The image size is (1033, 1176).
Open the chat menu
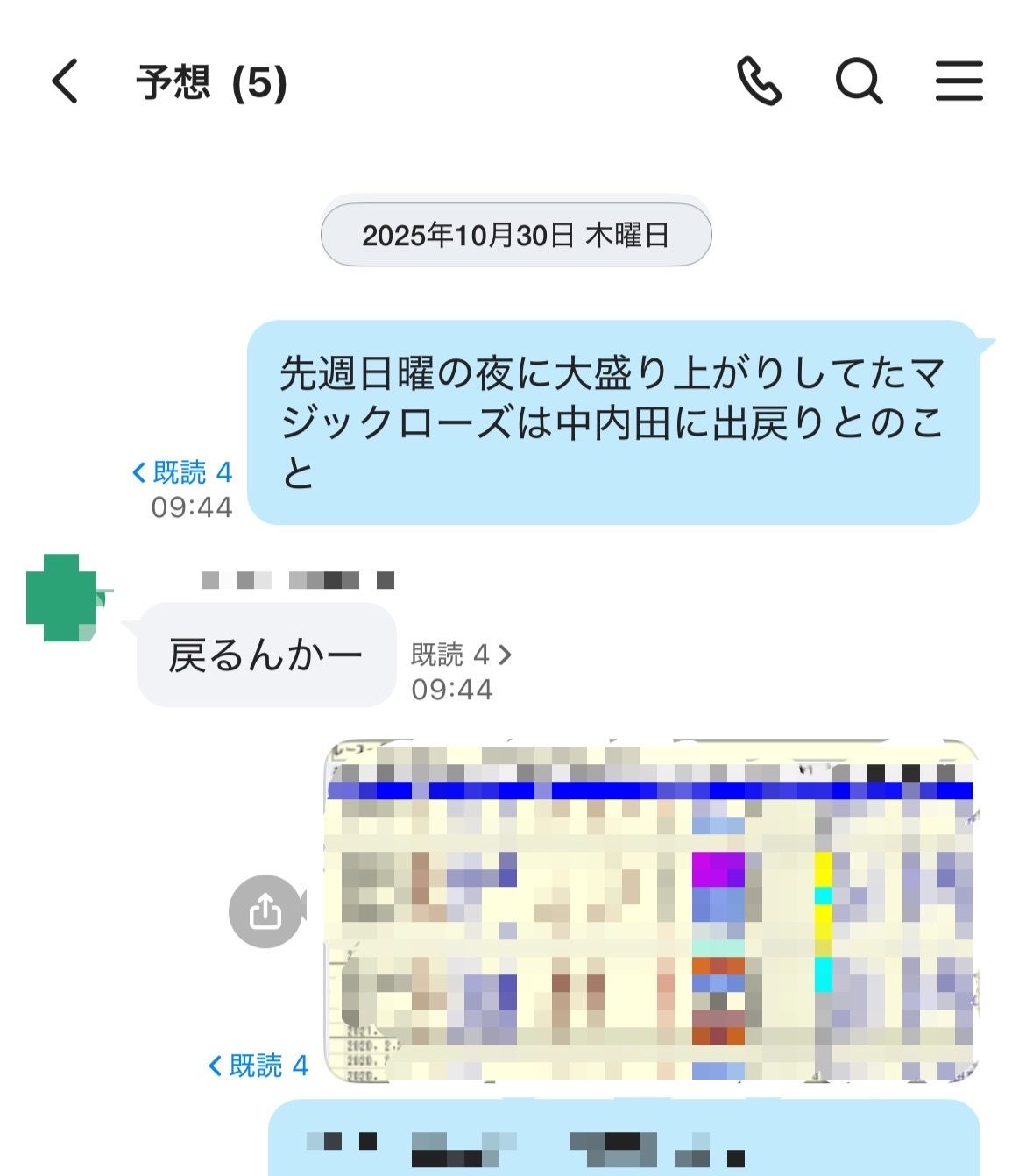point(959,81)
